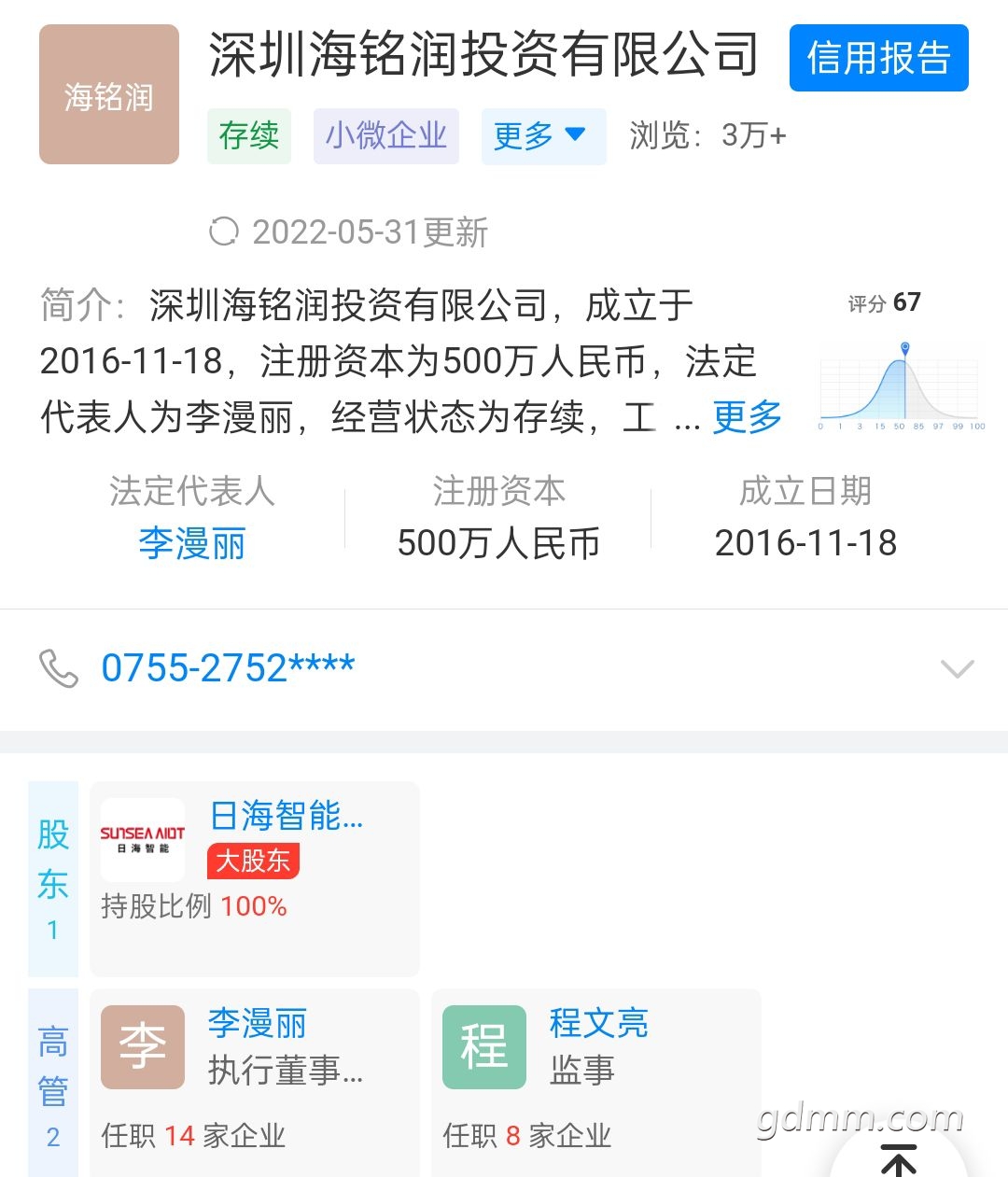The height and width of the screenshot is (1177, 1008).
Task: Call the phone number 0755-2752****
Action: (x=228, y=668)
